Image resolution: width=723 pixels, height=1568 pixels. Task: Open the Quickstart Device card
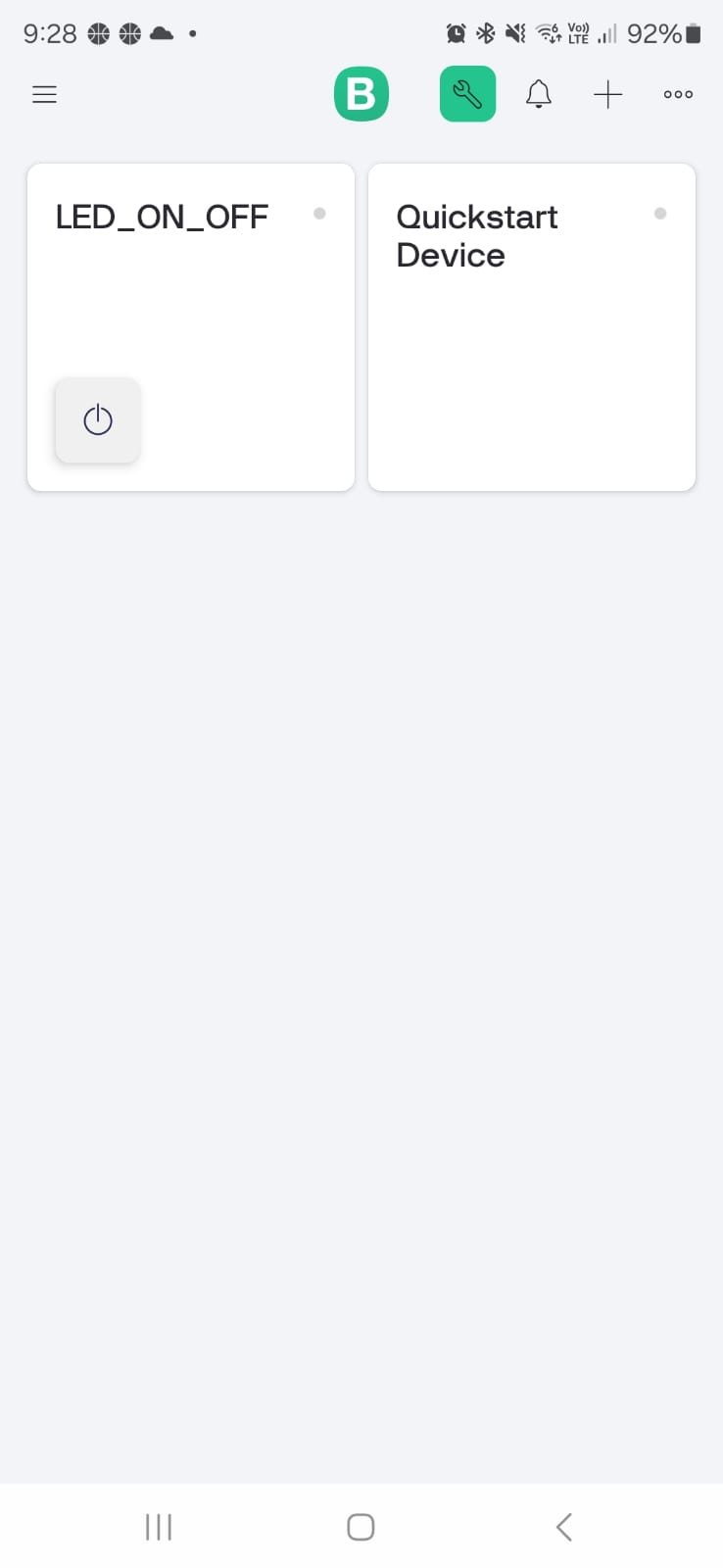click(x=532, y=327)
